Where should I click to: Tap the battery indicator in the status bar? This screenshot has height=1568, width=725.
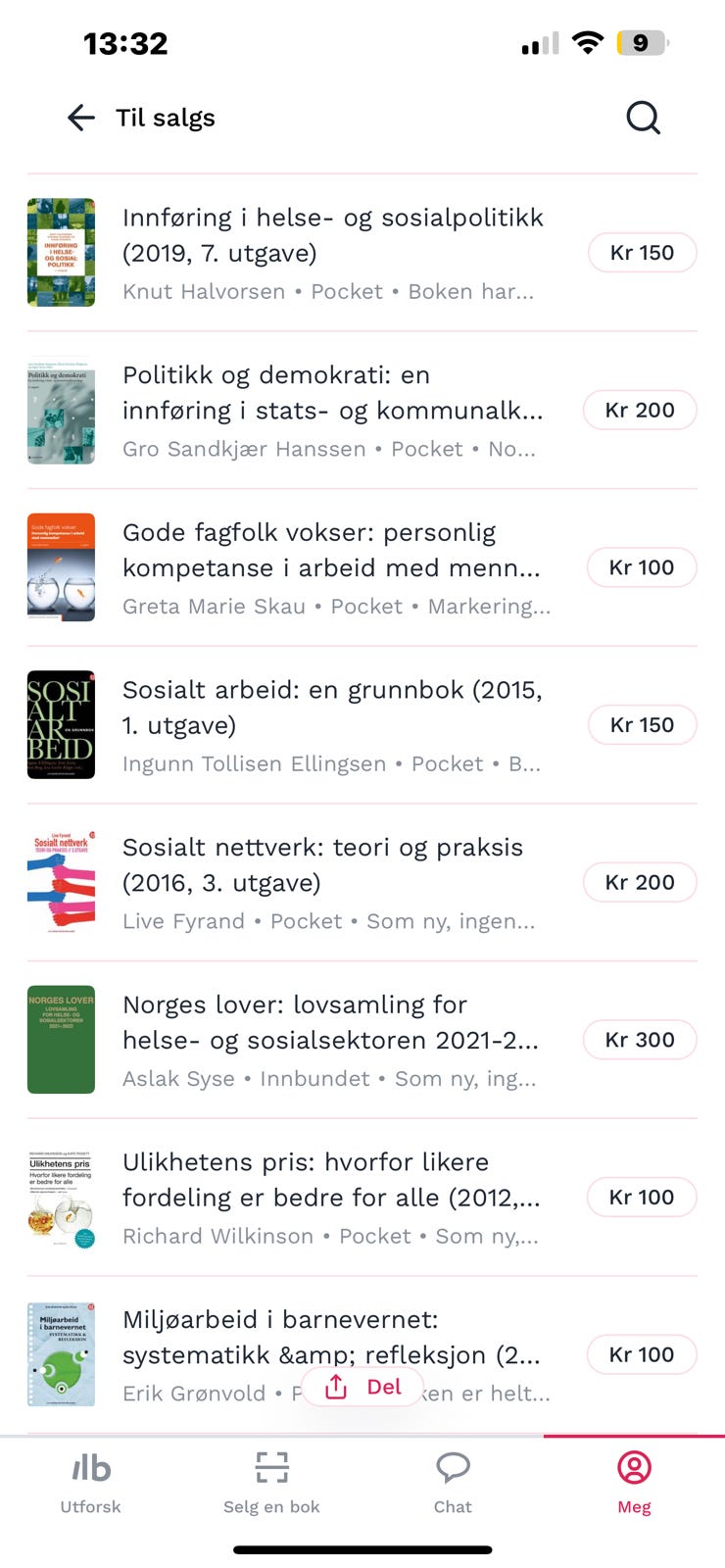(x=642, y=43)
